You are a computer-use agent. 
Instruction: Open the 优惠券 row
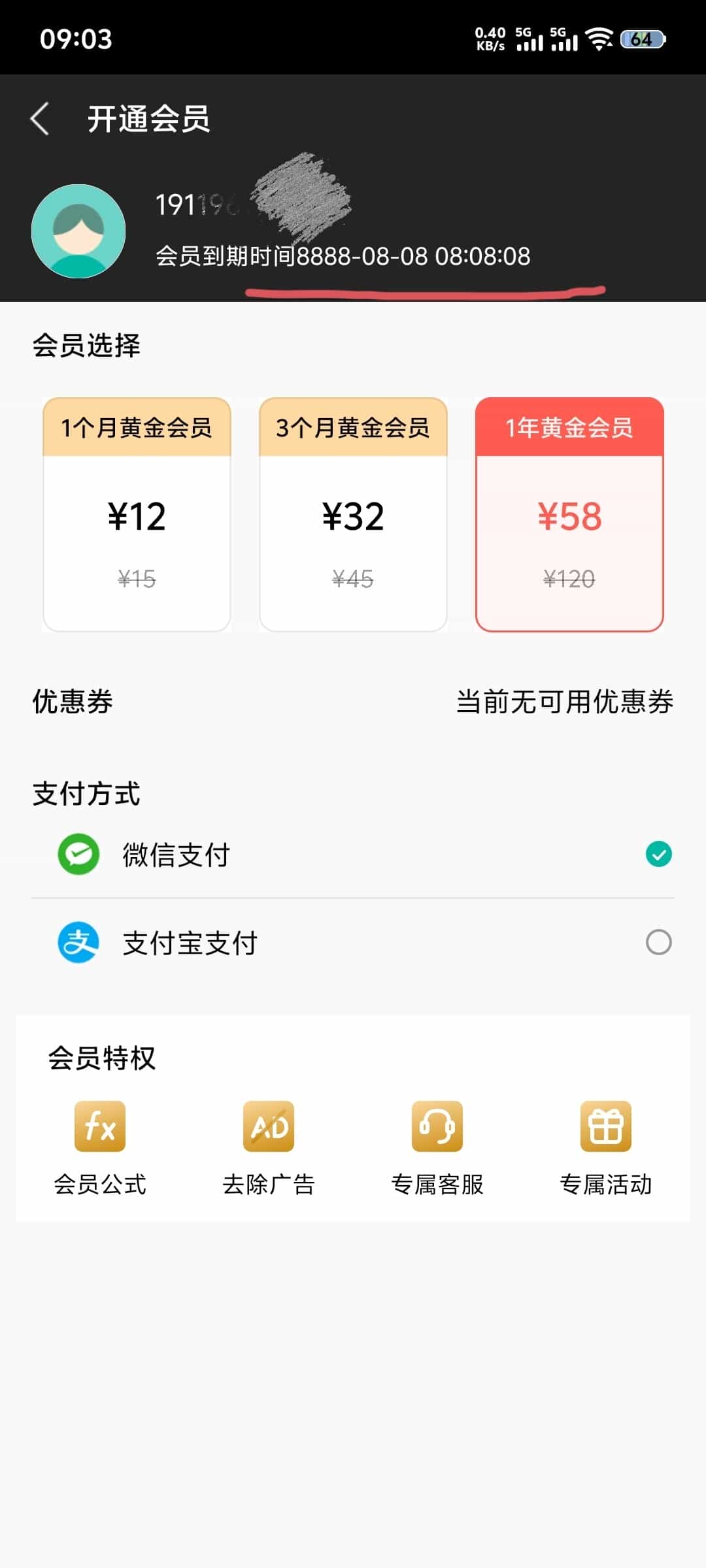353,702
